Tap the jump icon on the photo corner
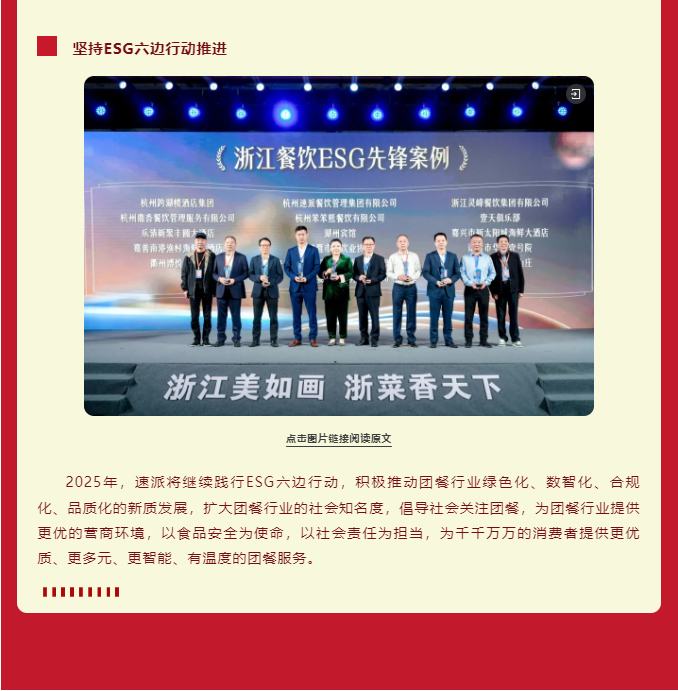Image resolution: width=678 pixels, height=691 pixels. [575, 95]
